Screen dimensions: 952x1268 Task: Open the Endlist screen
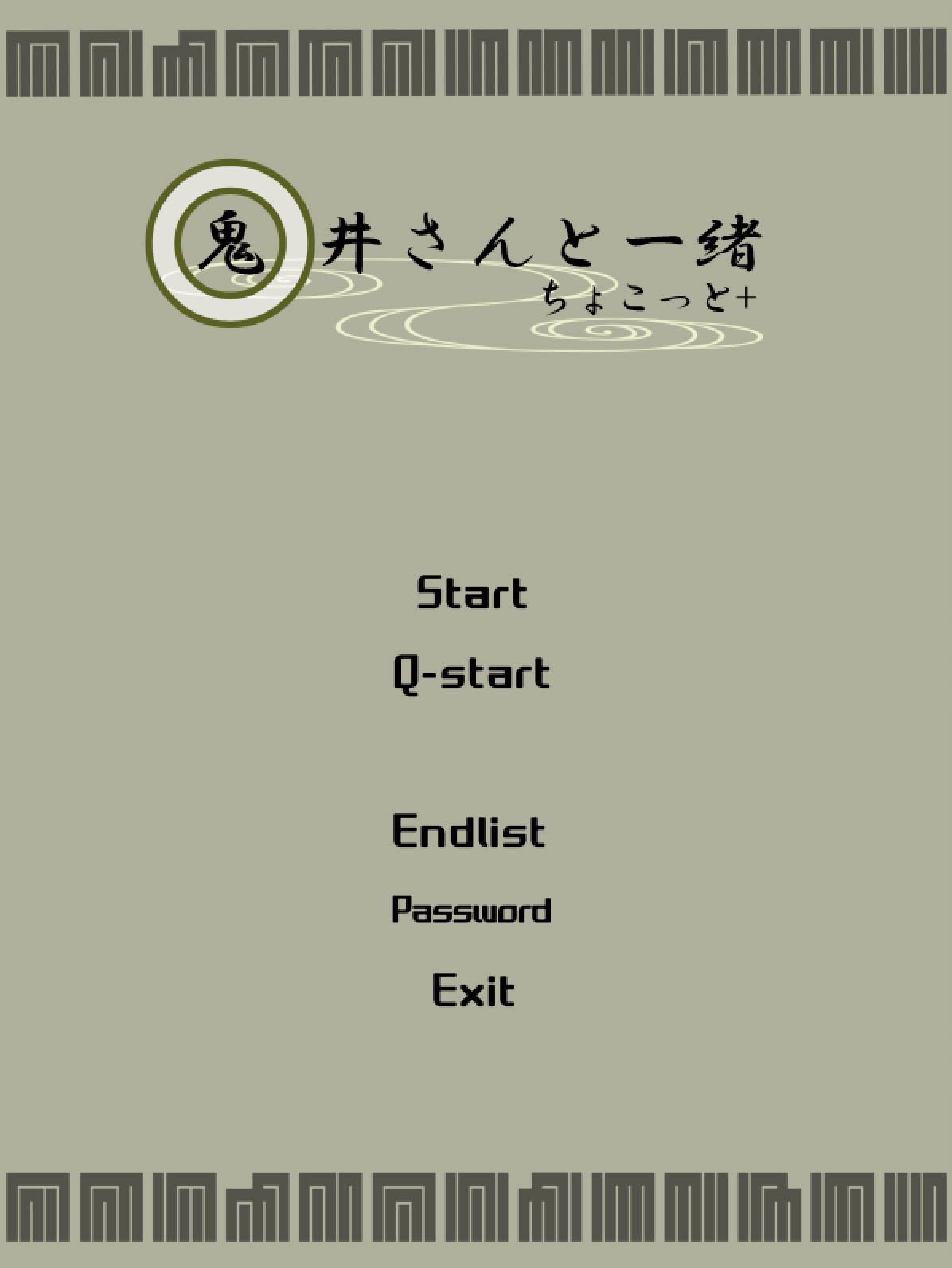(469, 832)
